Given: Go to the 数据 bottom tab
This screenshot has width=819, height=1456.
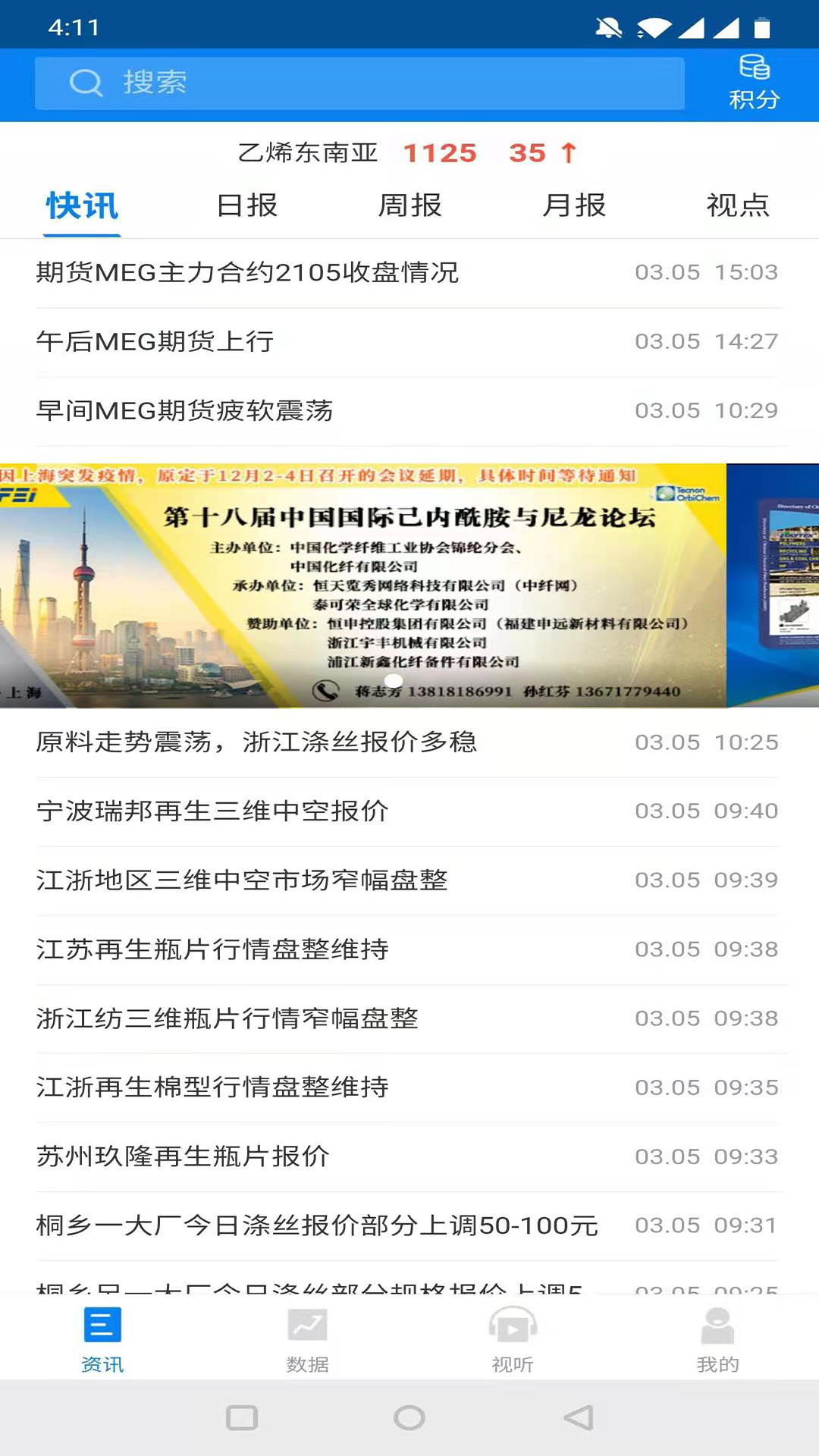Looking at the screenshot, I should (x=307, y=1340).
